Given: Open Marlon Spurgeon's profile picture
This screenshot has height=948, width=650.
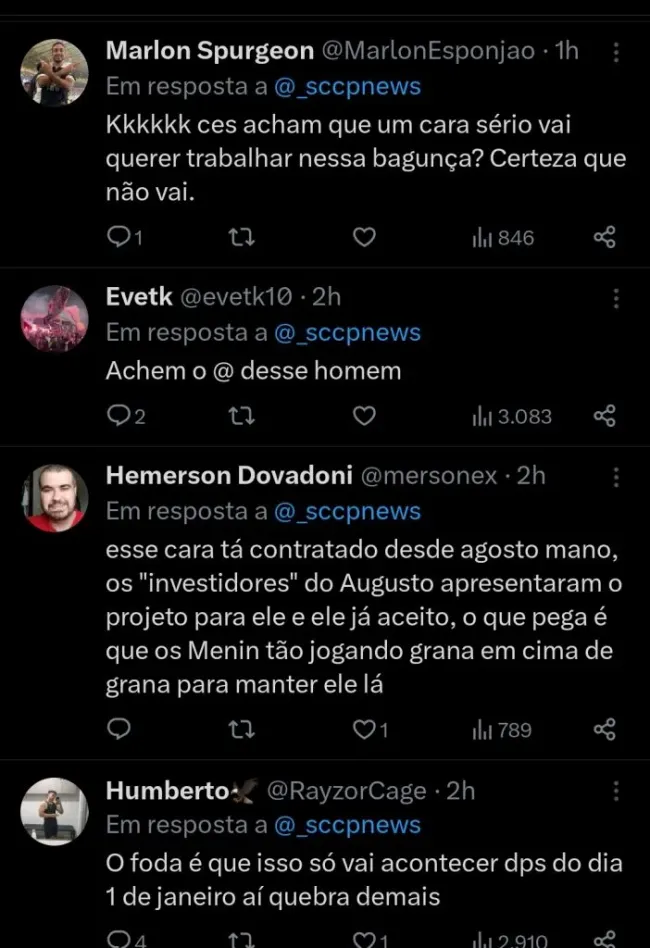Looking at the screenshot, I should pos(55,73).
